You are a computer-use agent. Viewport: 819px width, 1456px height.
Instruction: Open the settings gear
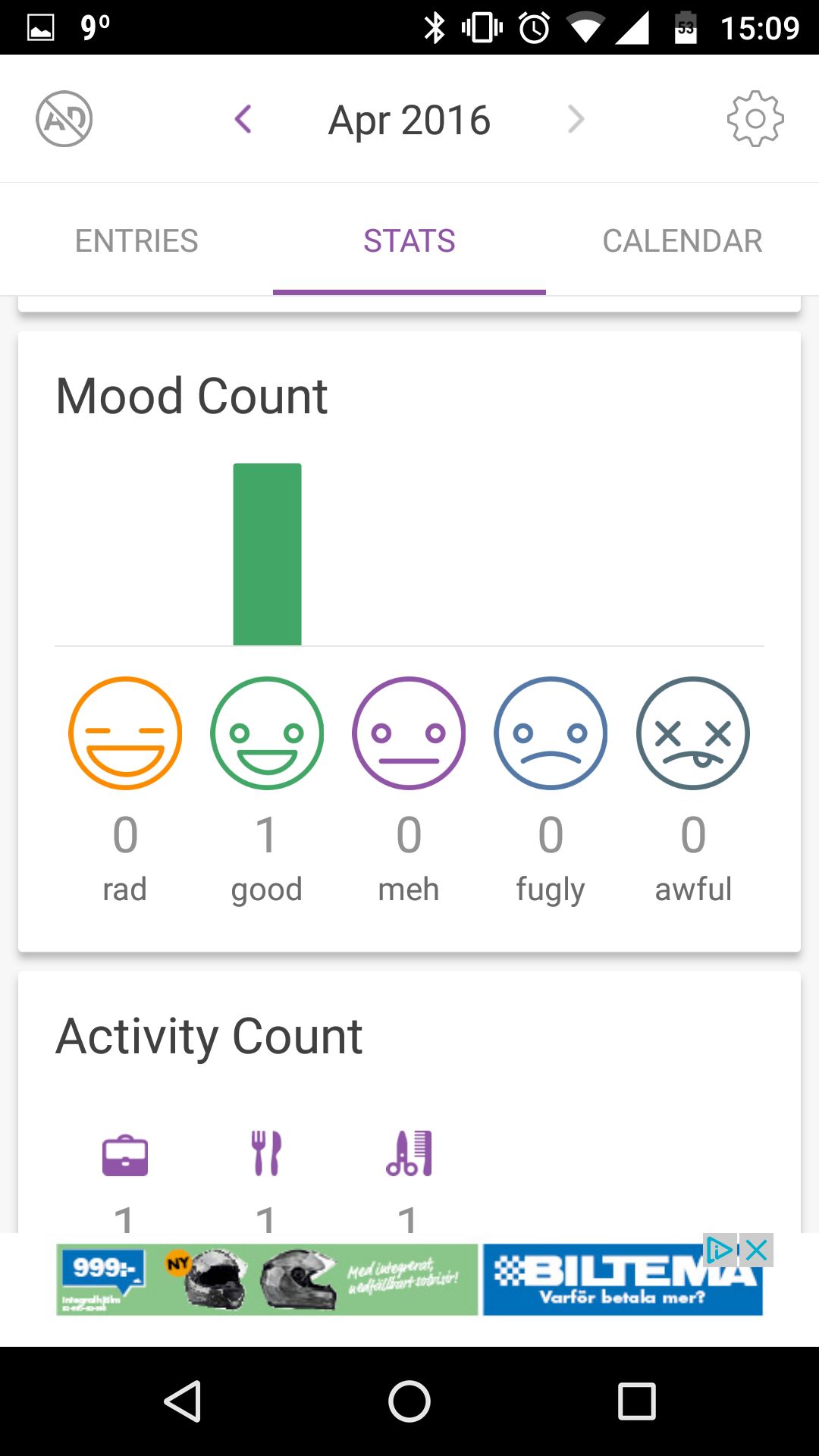coord(755,119)
